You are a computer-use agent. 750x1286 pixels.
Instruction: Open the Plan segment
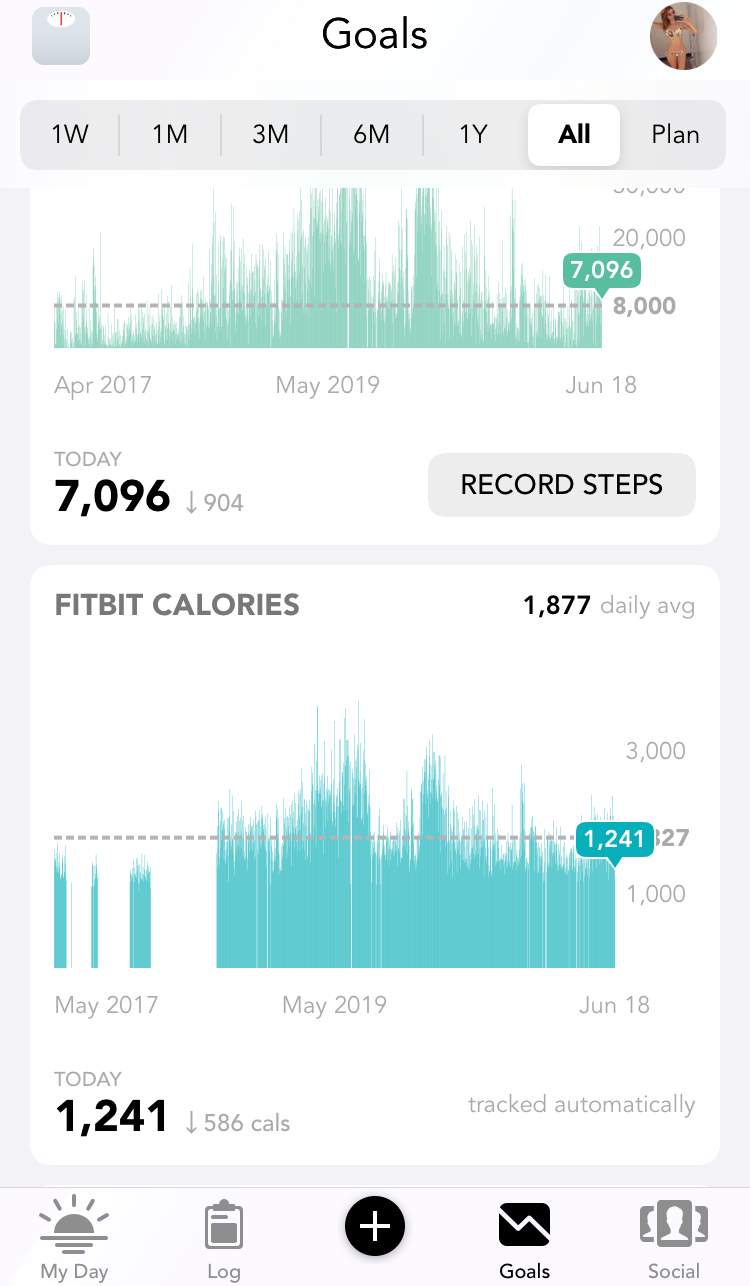[675, 134]
